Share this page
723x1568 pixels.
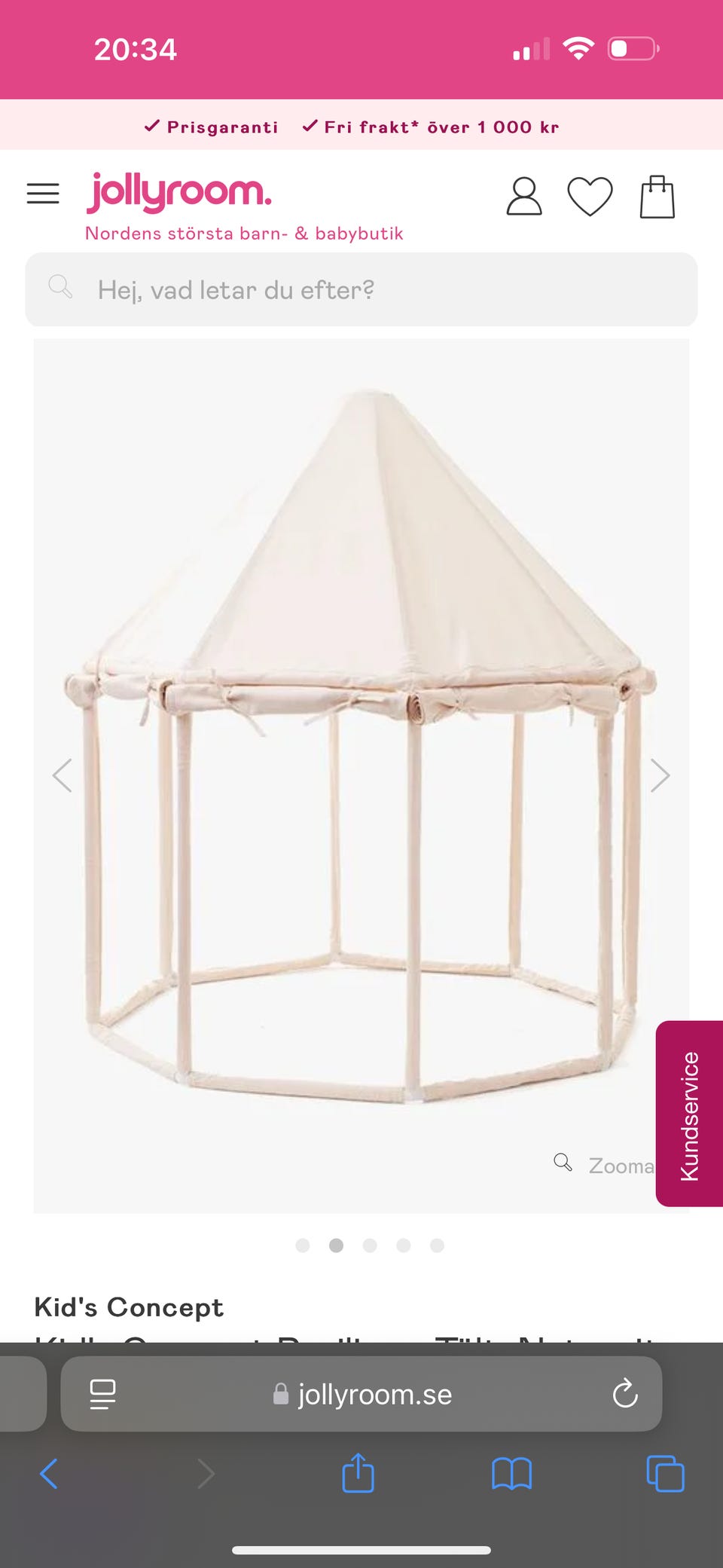click(x=358, y=1474)
